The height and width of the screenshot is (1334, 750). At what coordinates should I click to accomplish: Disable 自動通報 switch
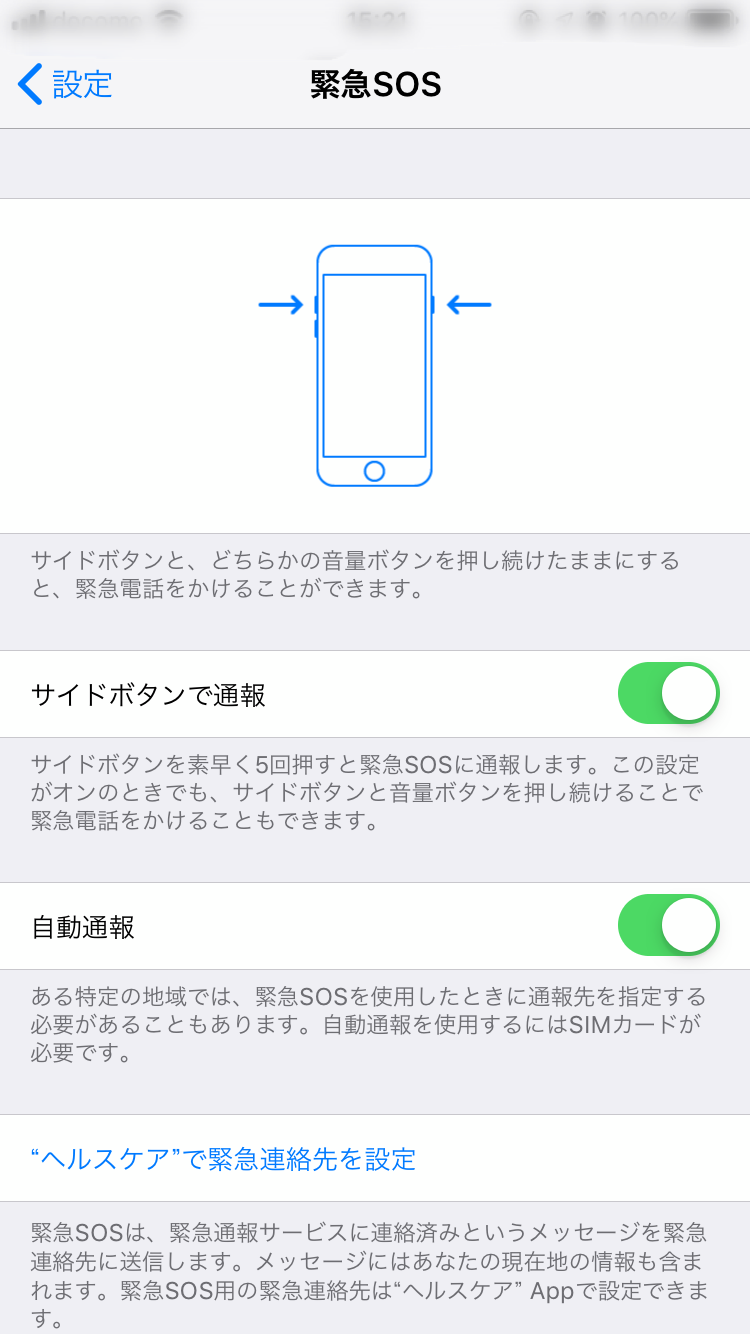668,925
